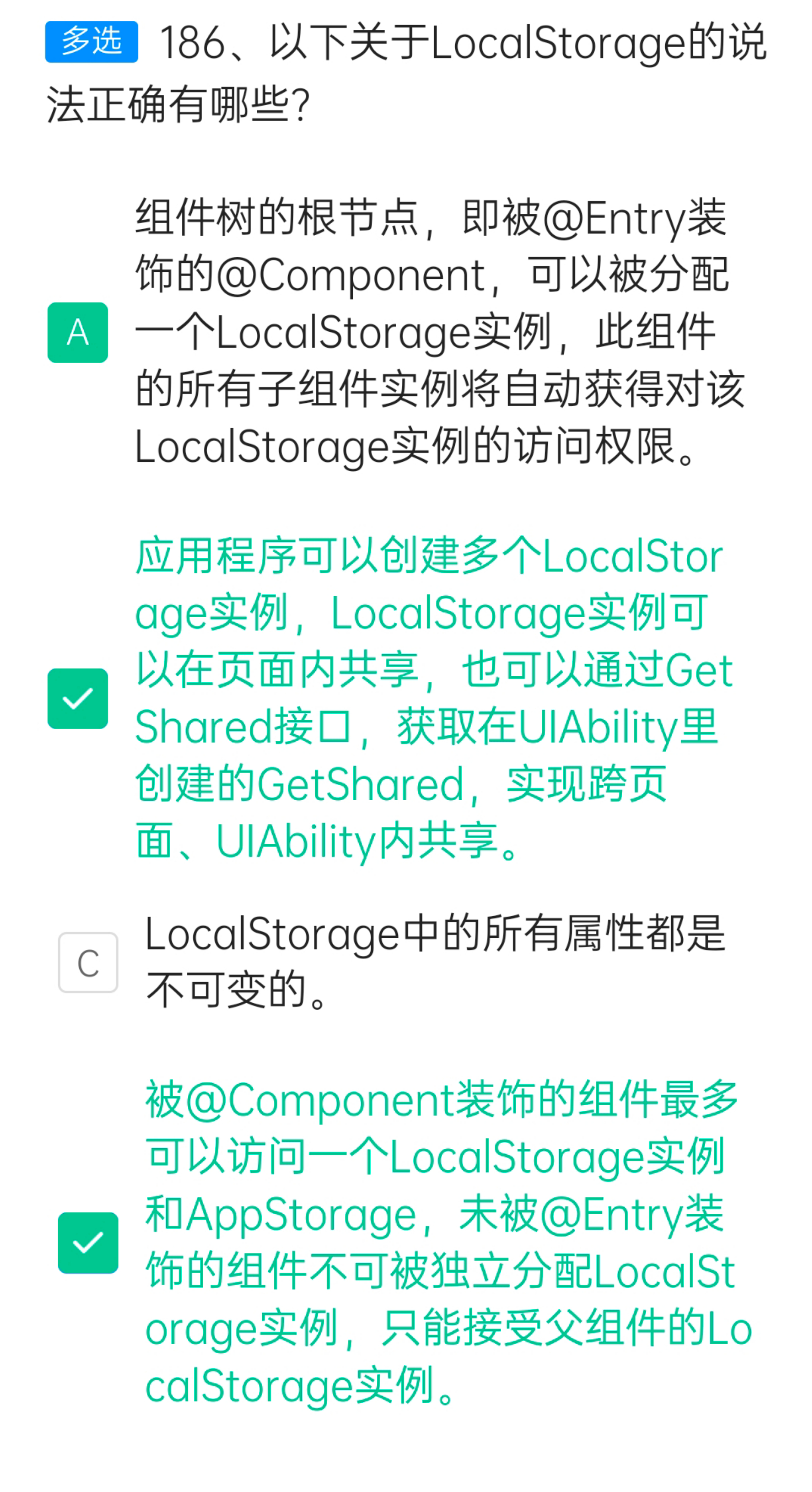Uncheck the option about creating multiple LocalStorage instances

coord(78,699)
